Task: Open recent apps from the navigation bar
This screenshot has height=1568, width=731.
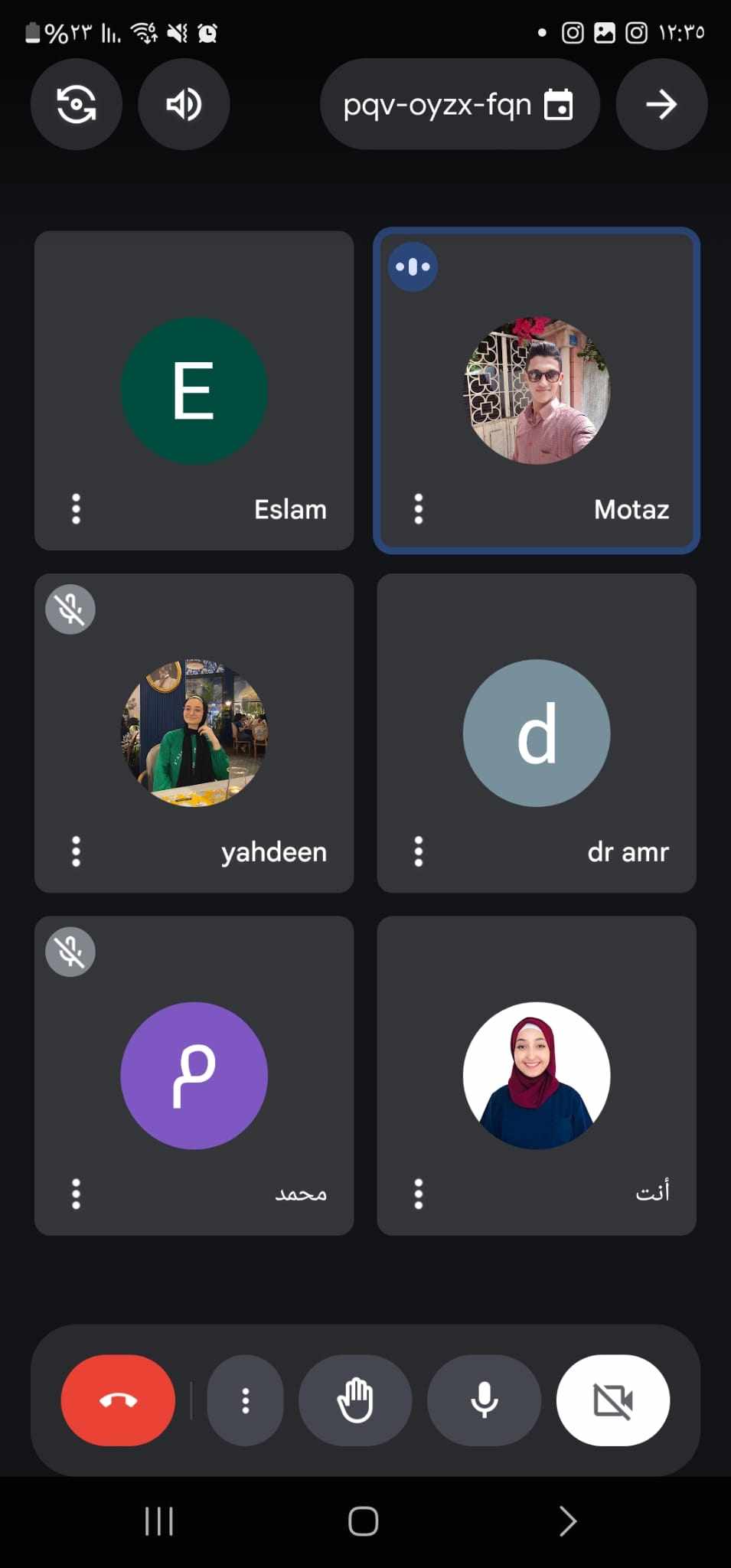Action: pyautogui.click(x=159, y=1521)
